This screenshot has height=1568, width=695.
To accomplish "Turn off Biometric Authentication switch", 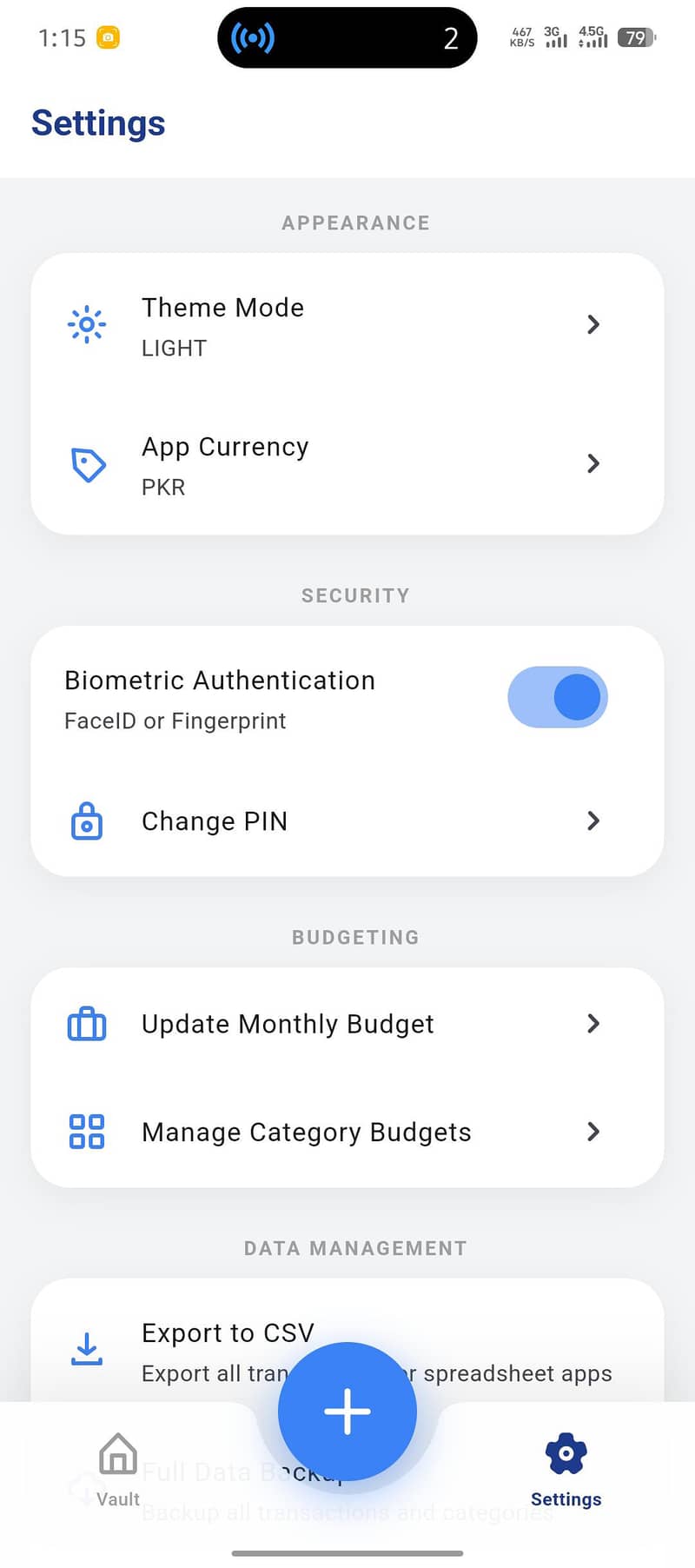I will [558, 698].
